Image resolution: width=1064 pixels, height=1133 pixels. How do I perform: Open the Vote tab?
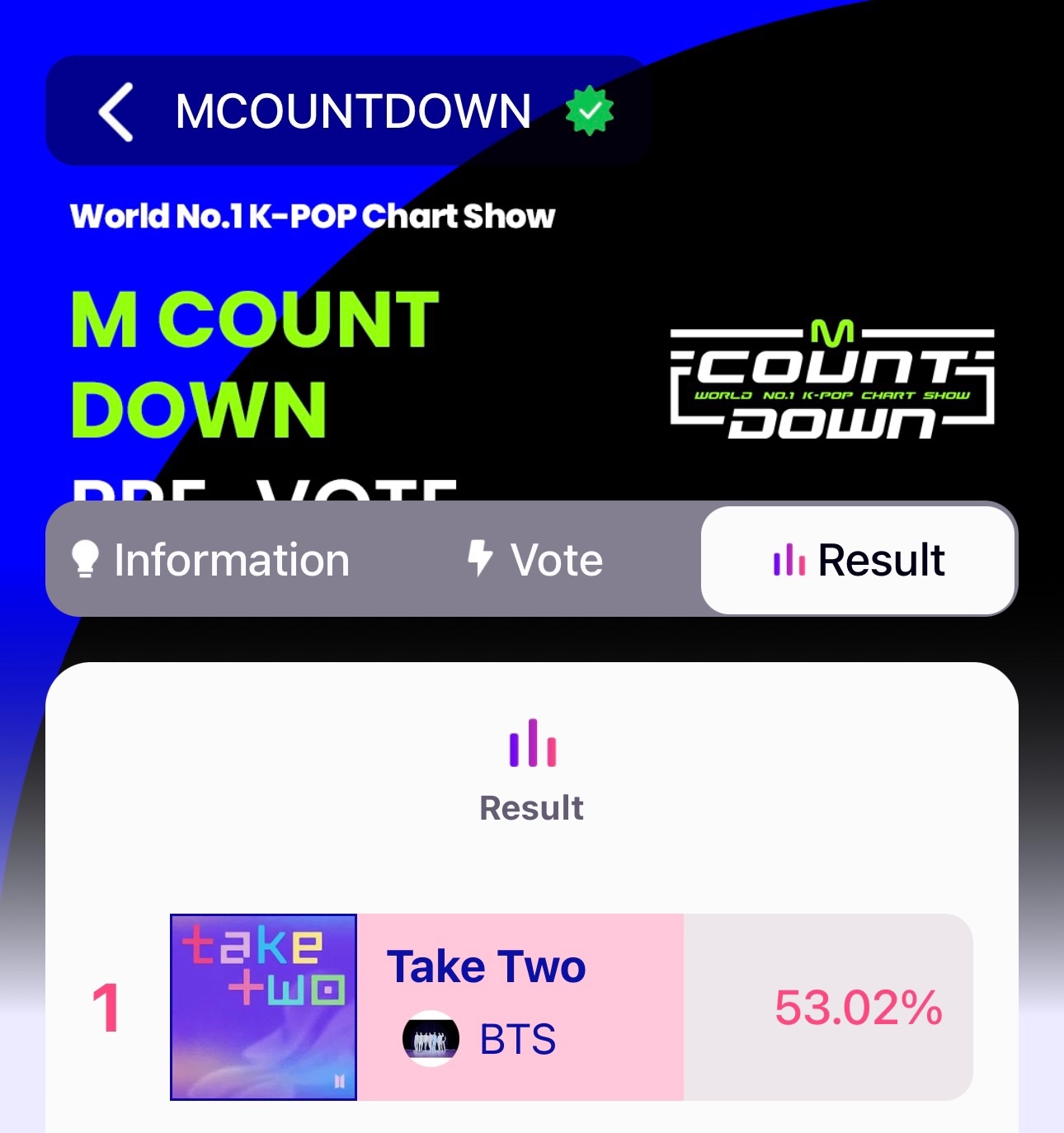[x=535, y=560]
